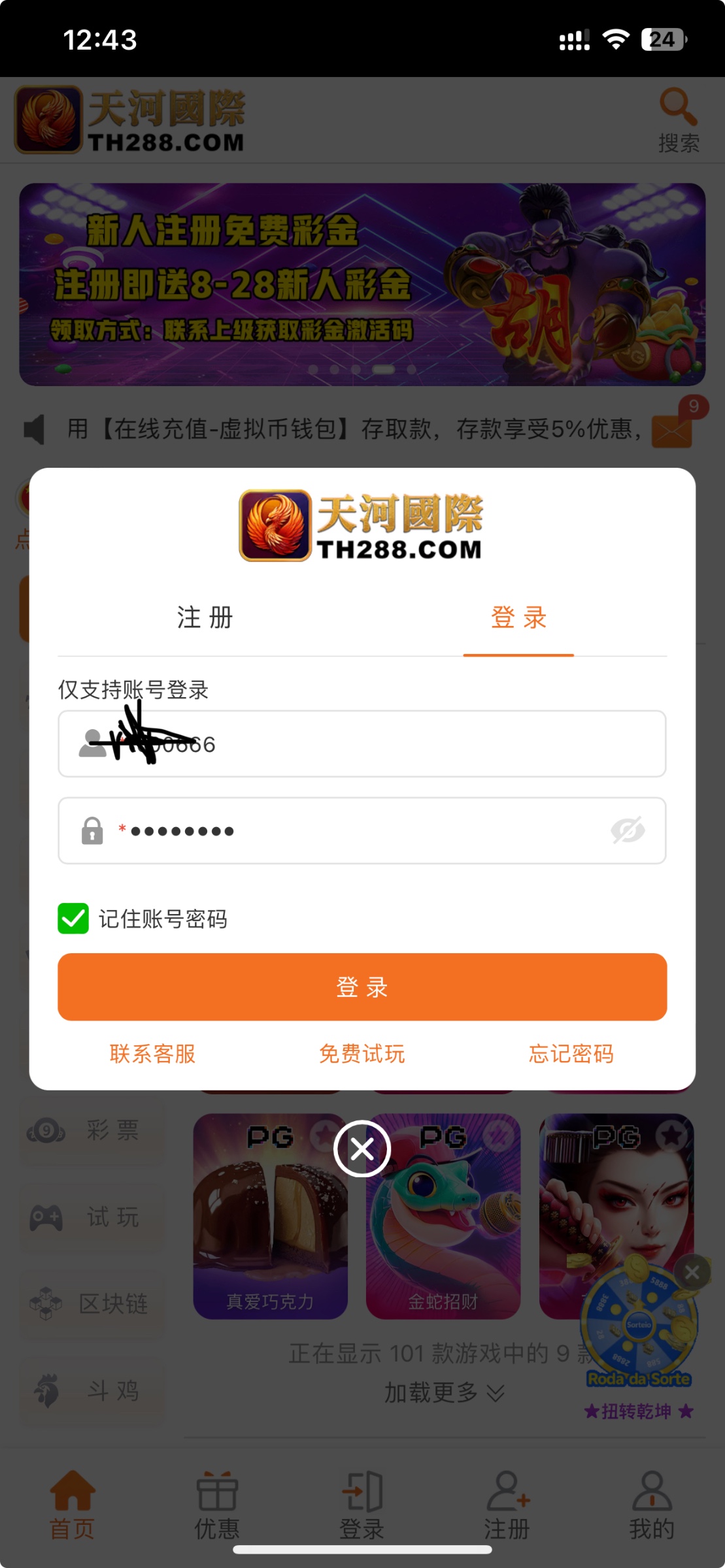Select the 登录 tab in dialog
Screen dimensions: 725x1568
pyautogui.click(x=518, y=617)
